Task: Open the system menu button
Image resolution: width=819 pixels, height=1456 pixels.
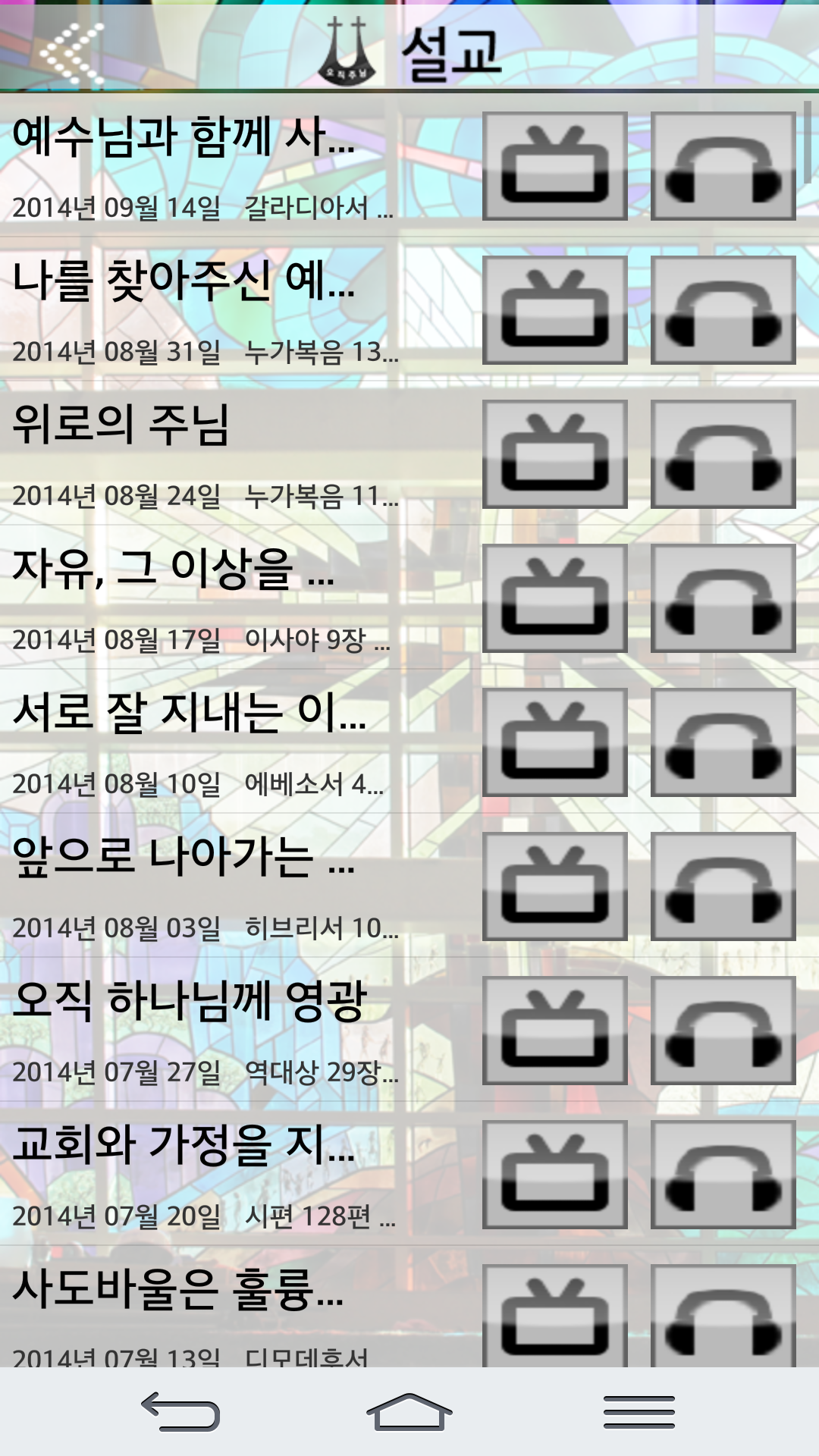Action: pyautogui.click(x=639, y=1412)
